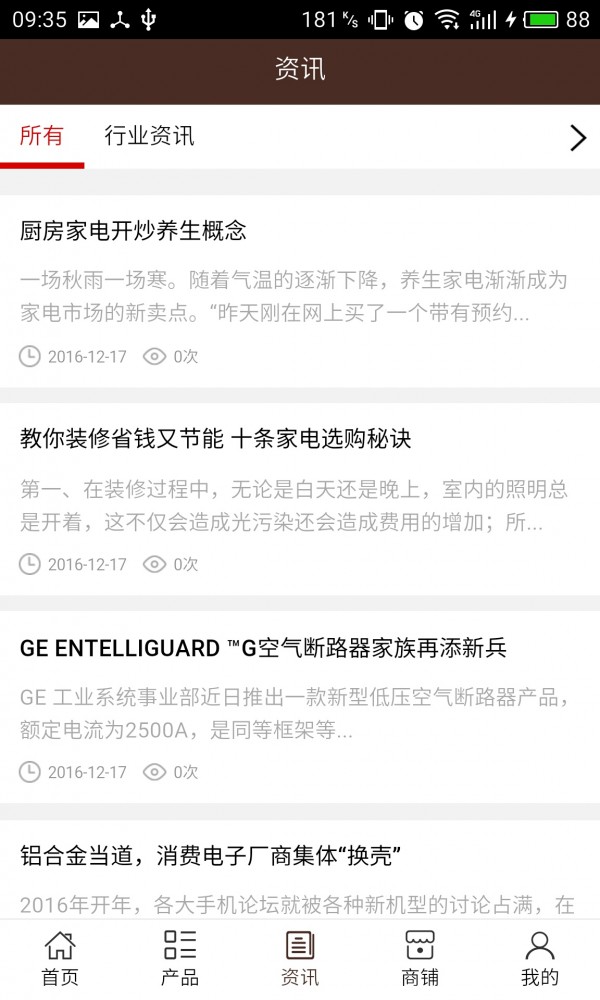The height and width of the screenshot is (1000, 600).
Task: Expand more categories with the right arrow
Action: [577, 138]
